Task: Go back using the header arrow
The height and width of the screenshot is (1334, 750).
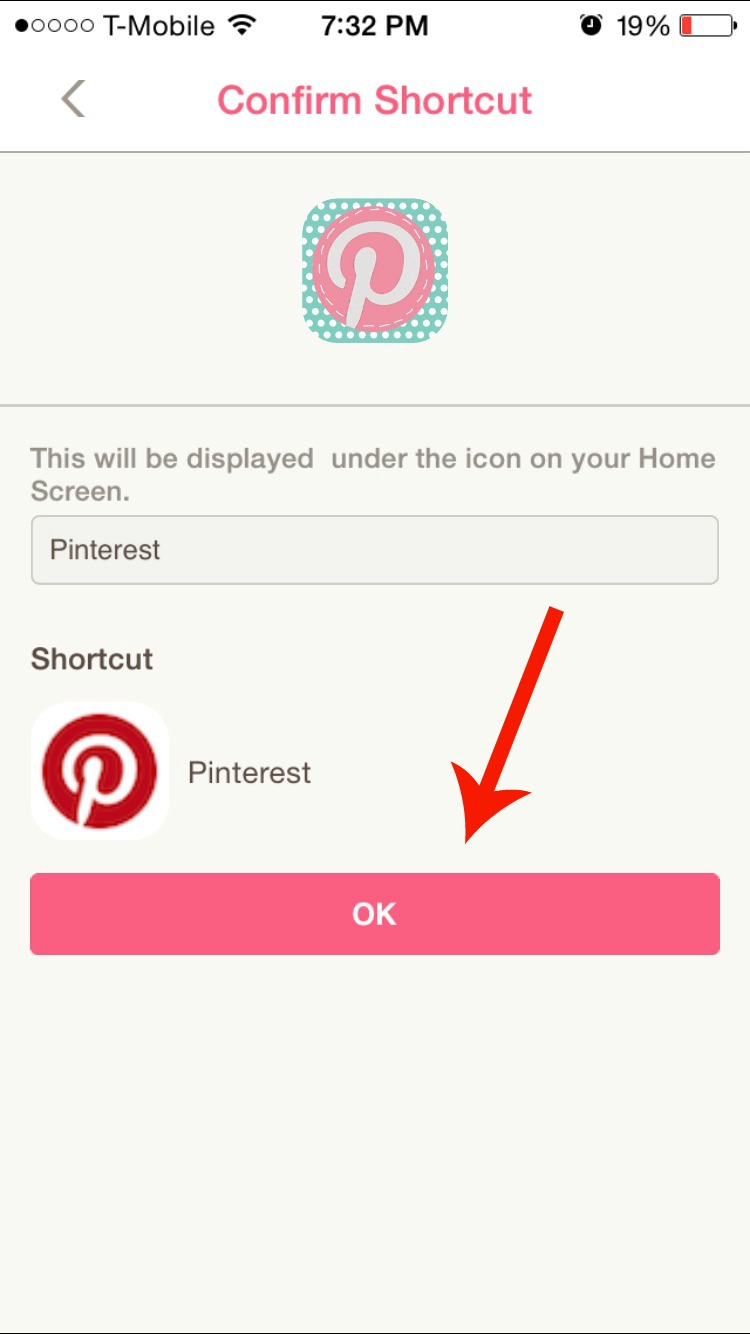Action: point(73,99)
